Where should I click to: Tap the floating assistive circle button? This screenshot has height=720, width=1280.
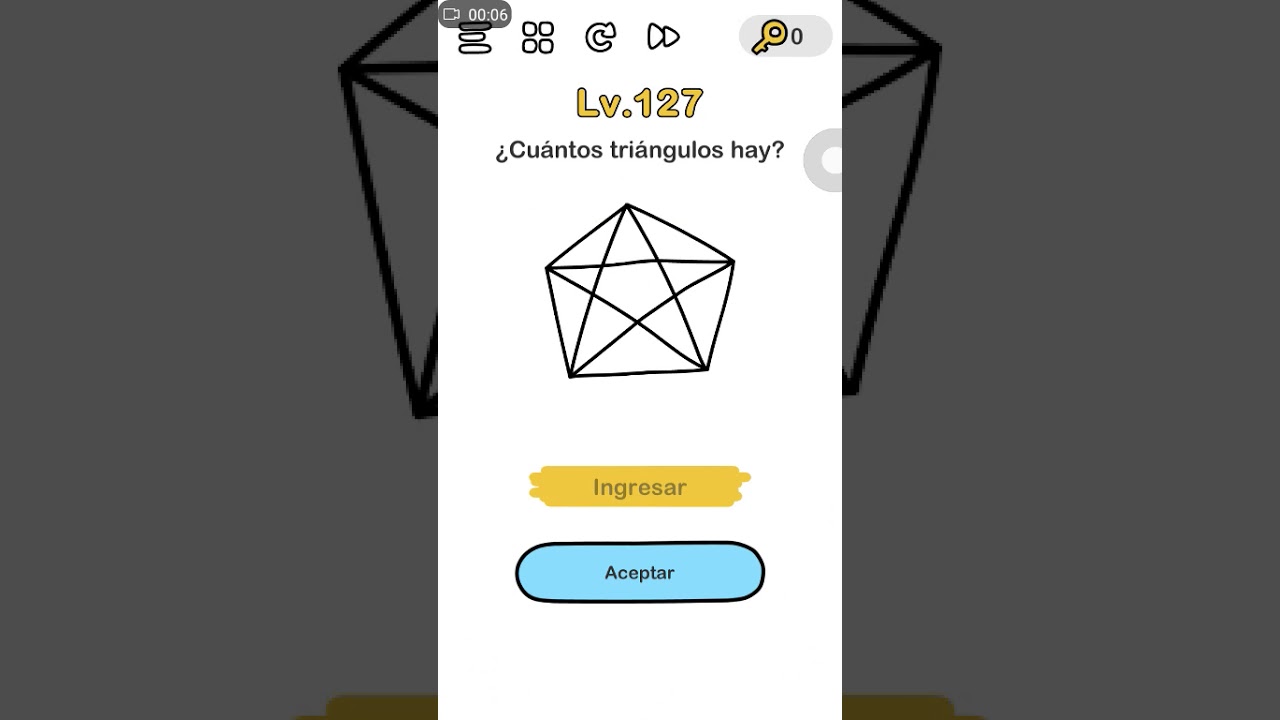826,160
